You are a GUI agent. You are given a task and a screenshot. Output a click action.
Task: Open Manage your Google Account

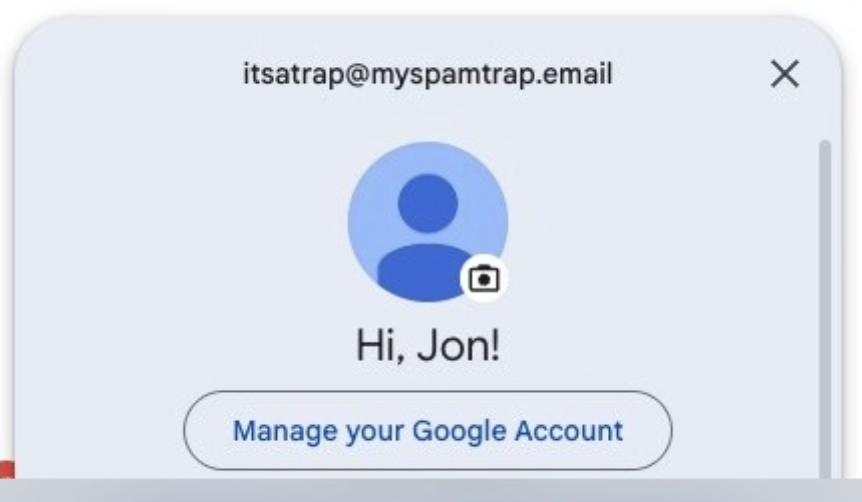pos(427,431)
